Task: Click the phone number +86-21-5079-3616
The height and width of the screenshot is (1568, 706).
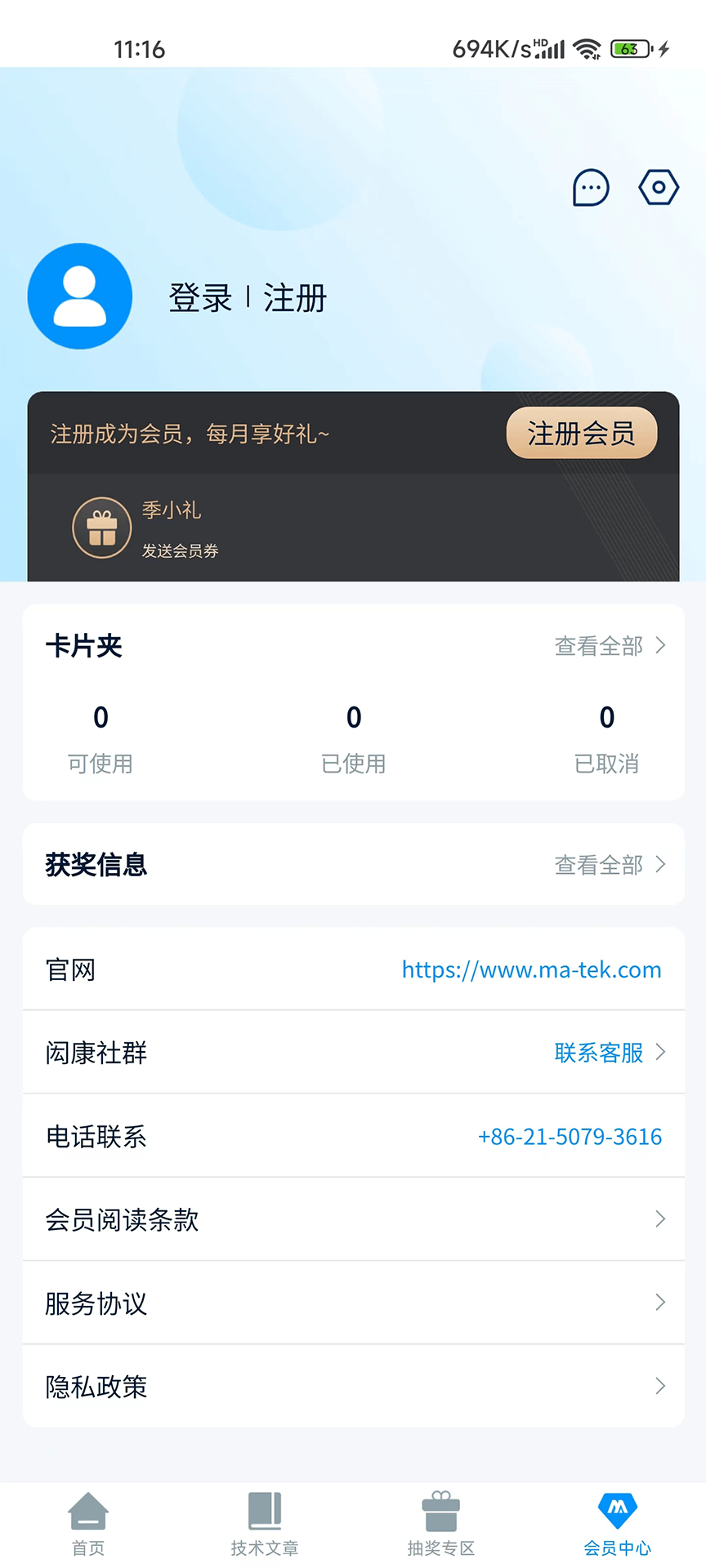Action: pos(570,1136)
